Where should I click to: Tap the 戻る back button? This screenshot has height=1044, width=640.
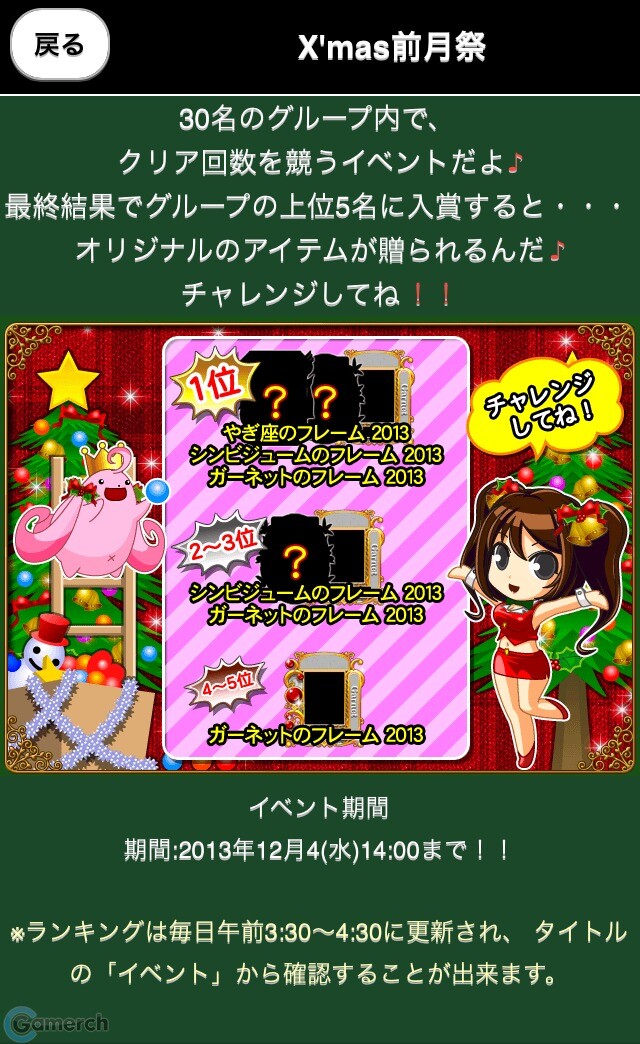coord(60,45)
